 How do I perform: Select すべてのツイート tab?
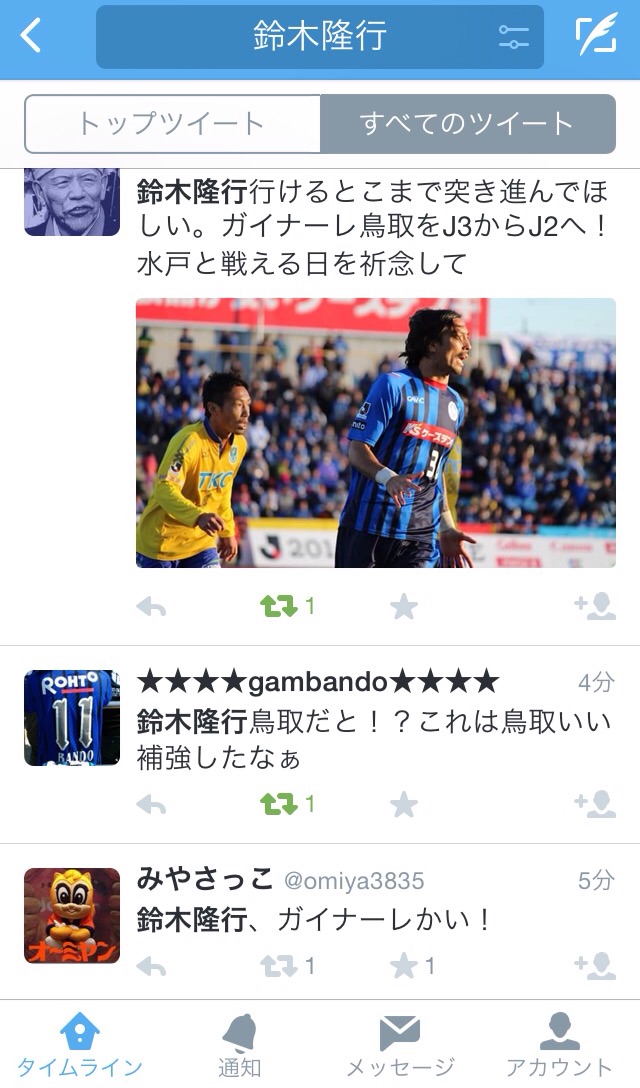point(467,124)
